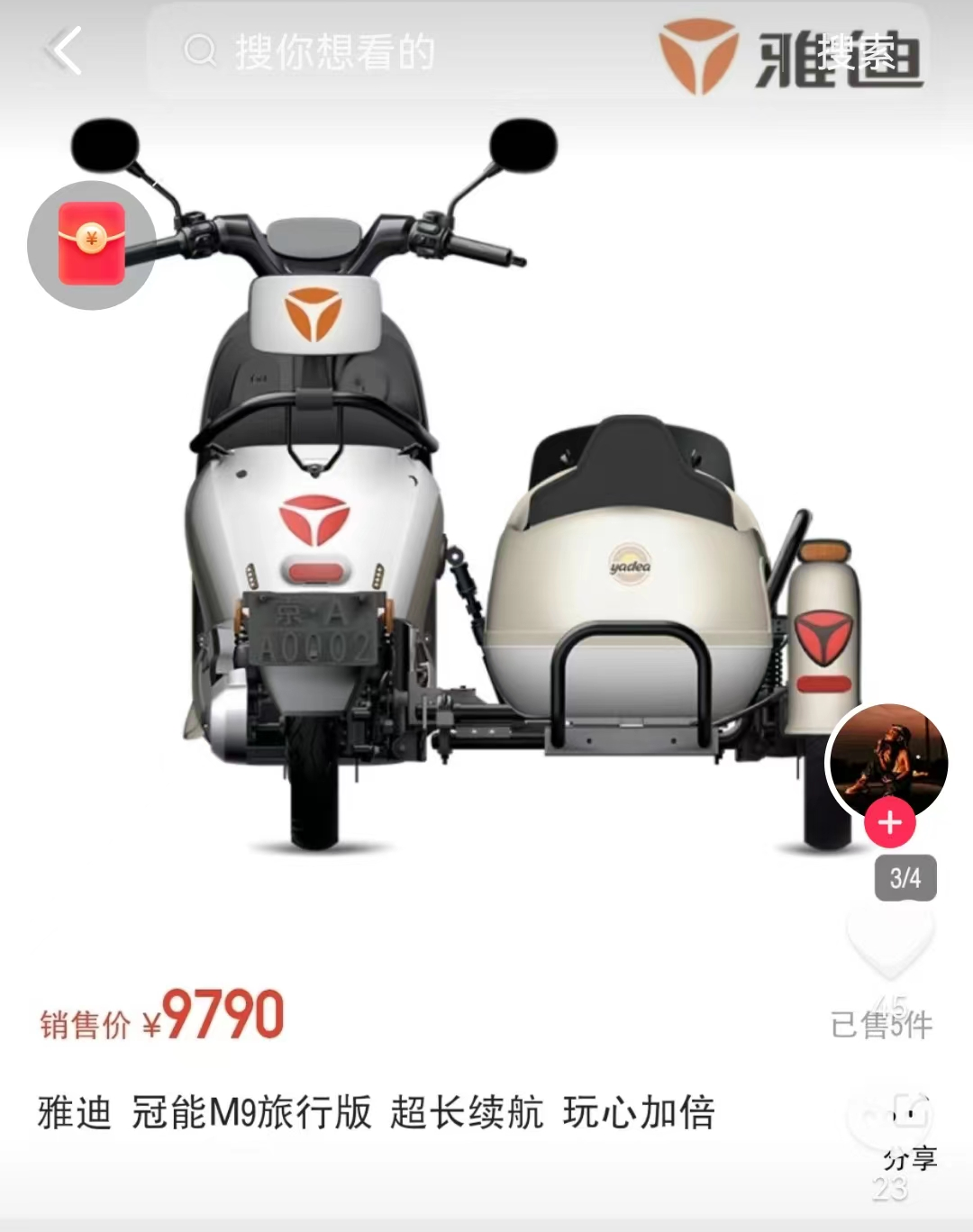Image resolution: width=973 pixels, height=1232 pixels.
Task: Follow the creator with the plus button
Action: point(889,822)
